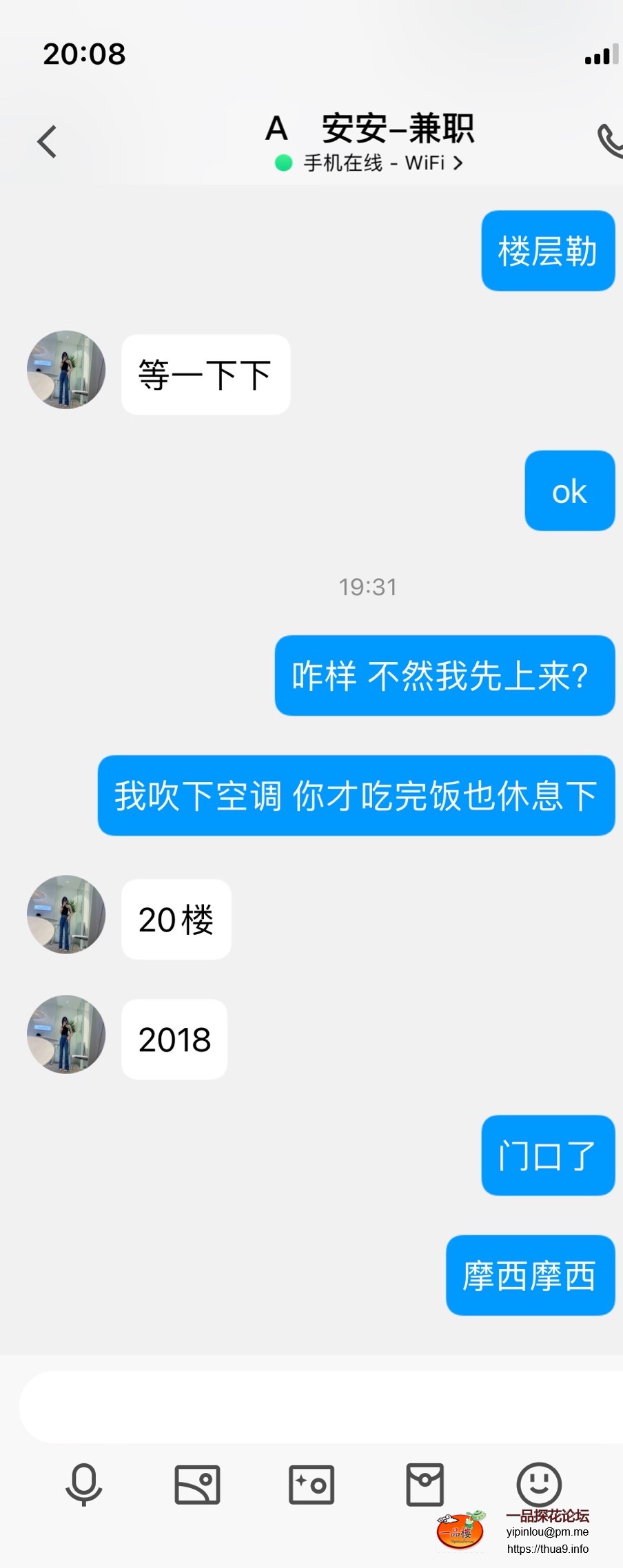
Task: Open the online status details chevron
Action: point(458,163)
